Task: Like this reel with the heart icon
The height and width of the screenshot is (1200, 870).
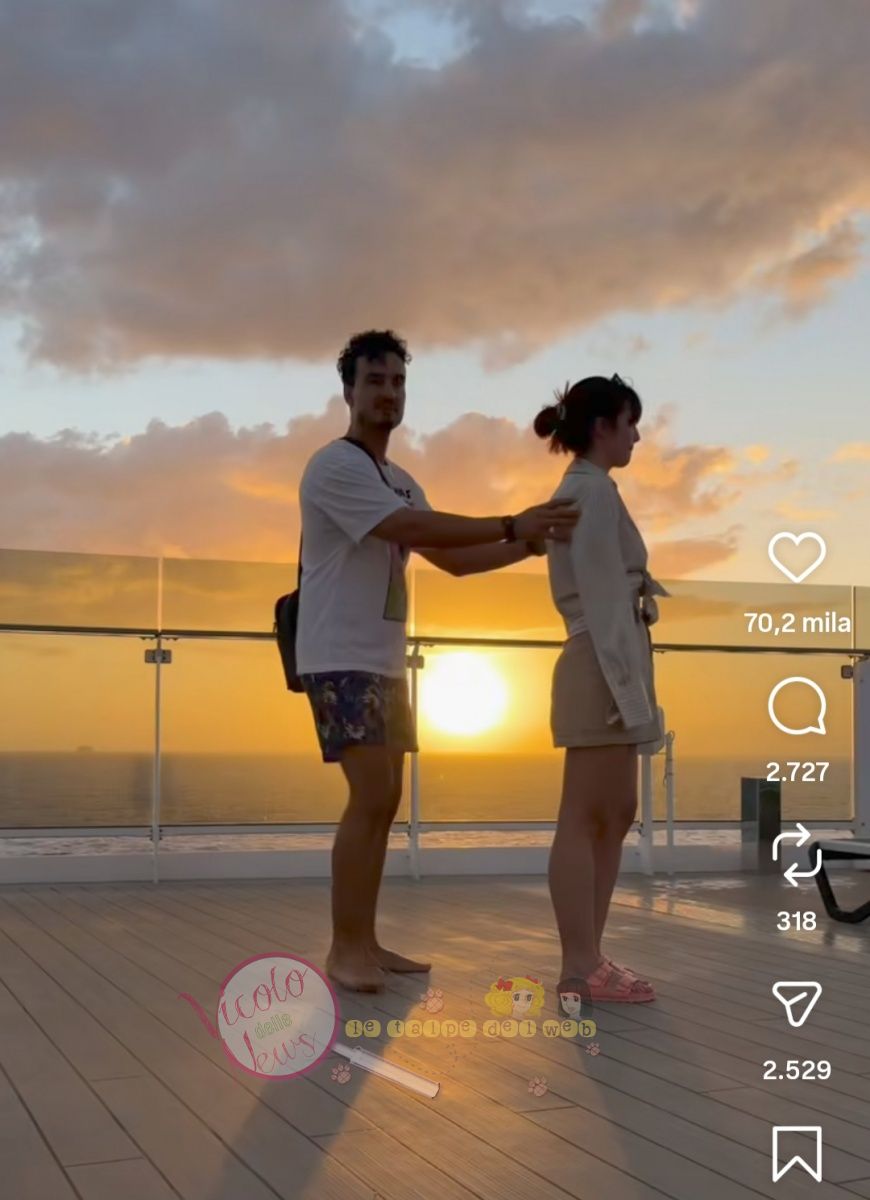Action: 797,556
